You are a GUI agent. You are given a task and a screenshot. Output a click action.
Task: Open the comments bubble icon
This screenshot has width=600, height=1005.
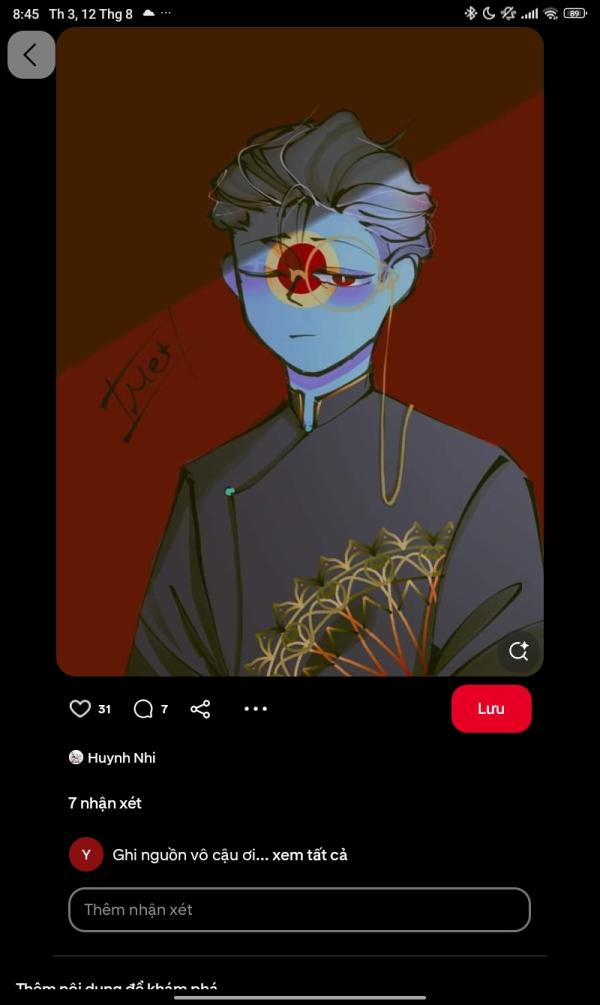(x=143, y=709)
